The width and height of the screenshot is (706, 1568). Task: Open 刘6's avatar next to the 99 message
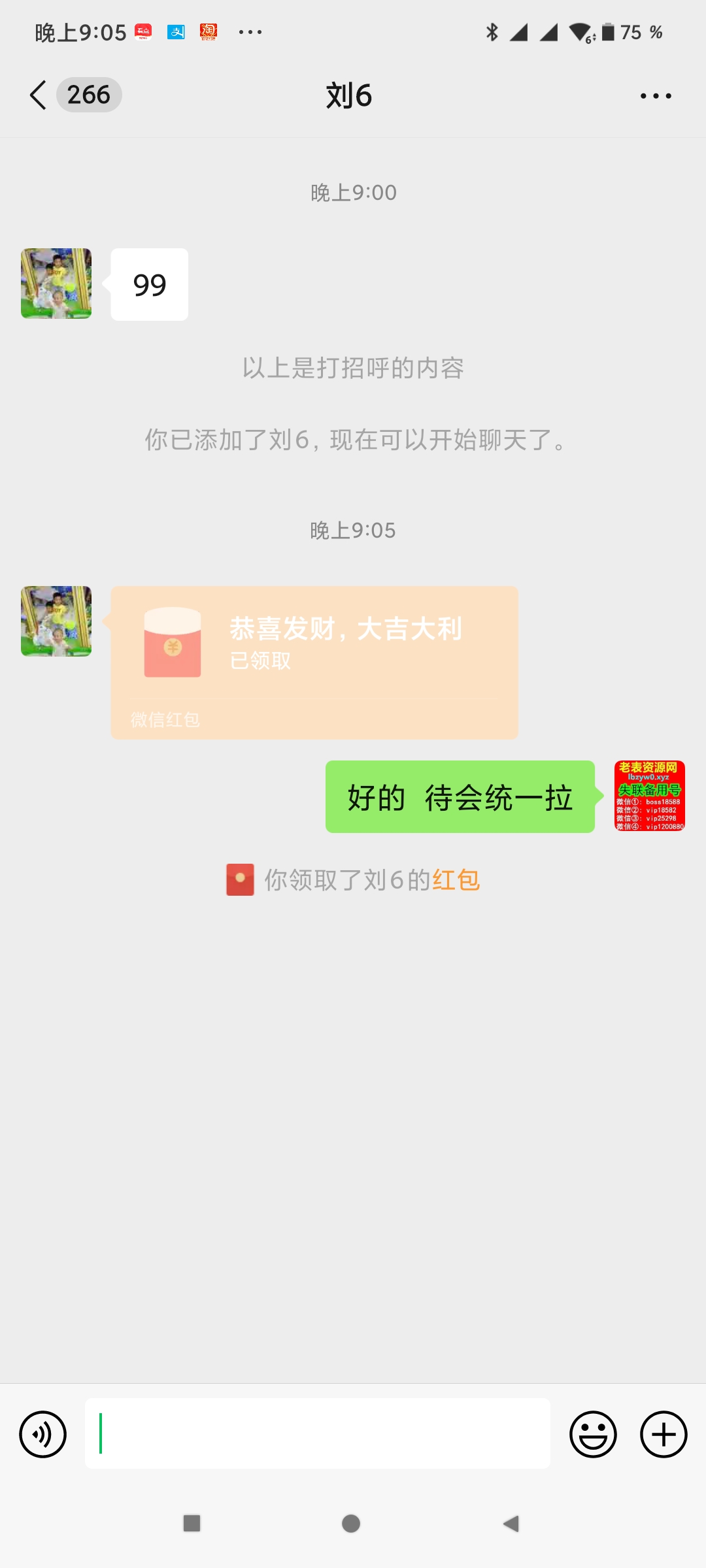pos(56,284)
